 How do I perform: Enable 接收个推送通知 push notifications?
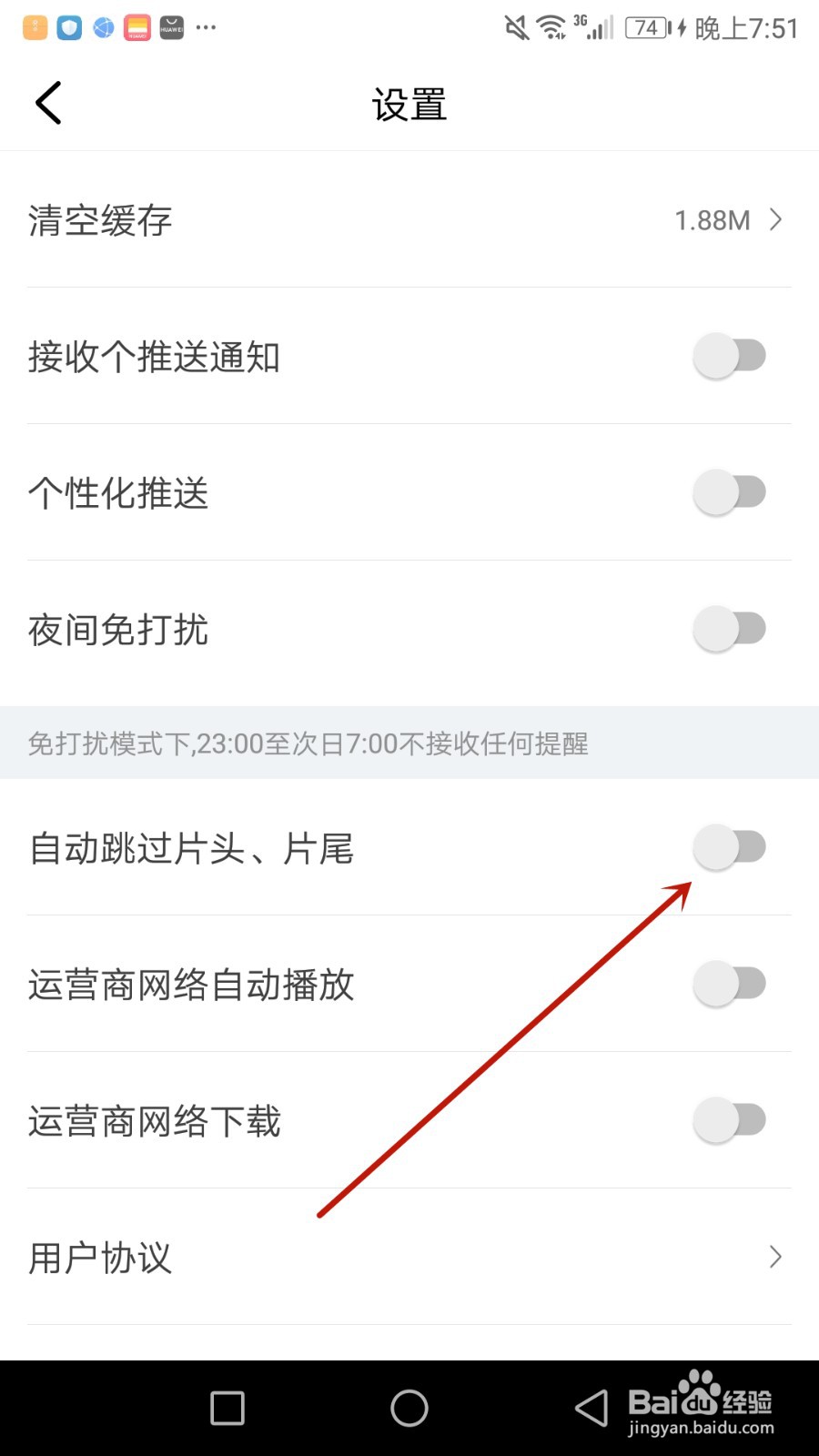click(728, 356)
